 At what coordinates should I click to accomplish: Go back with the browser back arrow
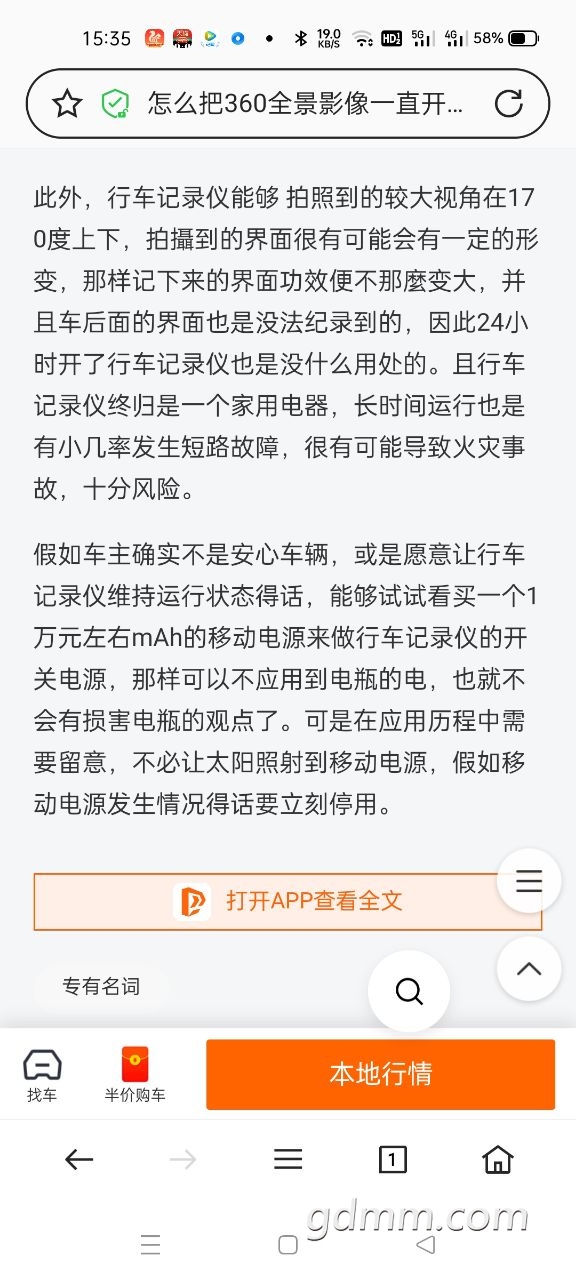click(78, 1159)
